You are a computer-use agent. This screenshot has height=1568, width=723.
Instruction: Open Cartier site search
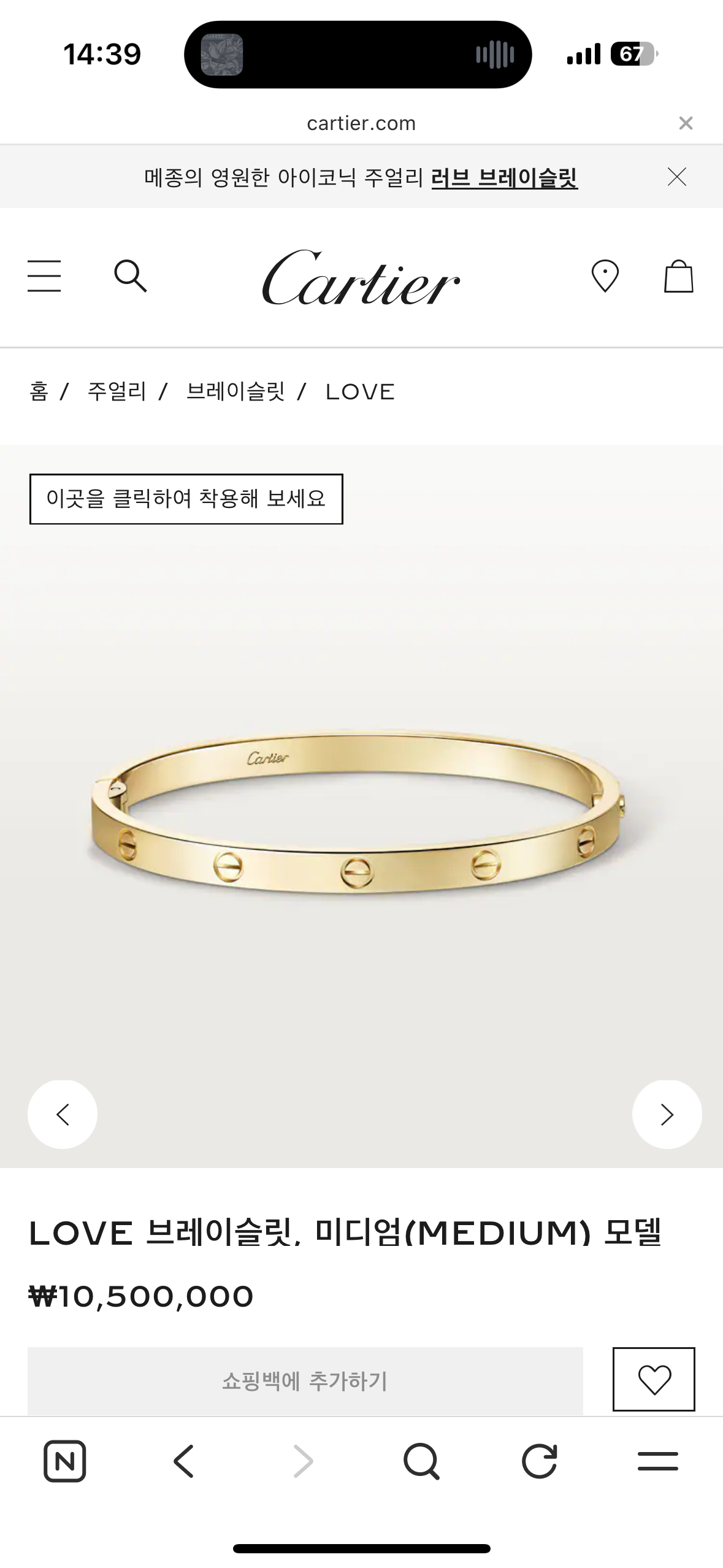click(x=131, y=276)
